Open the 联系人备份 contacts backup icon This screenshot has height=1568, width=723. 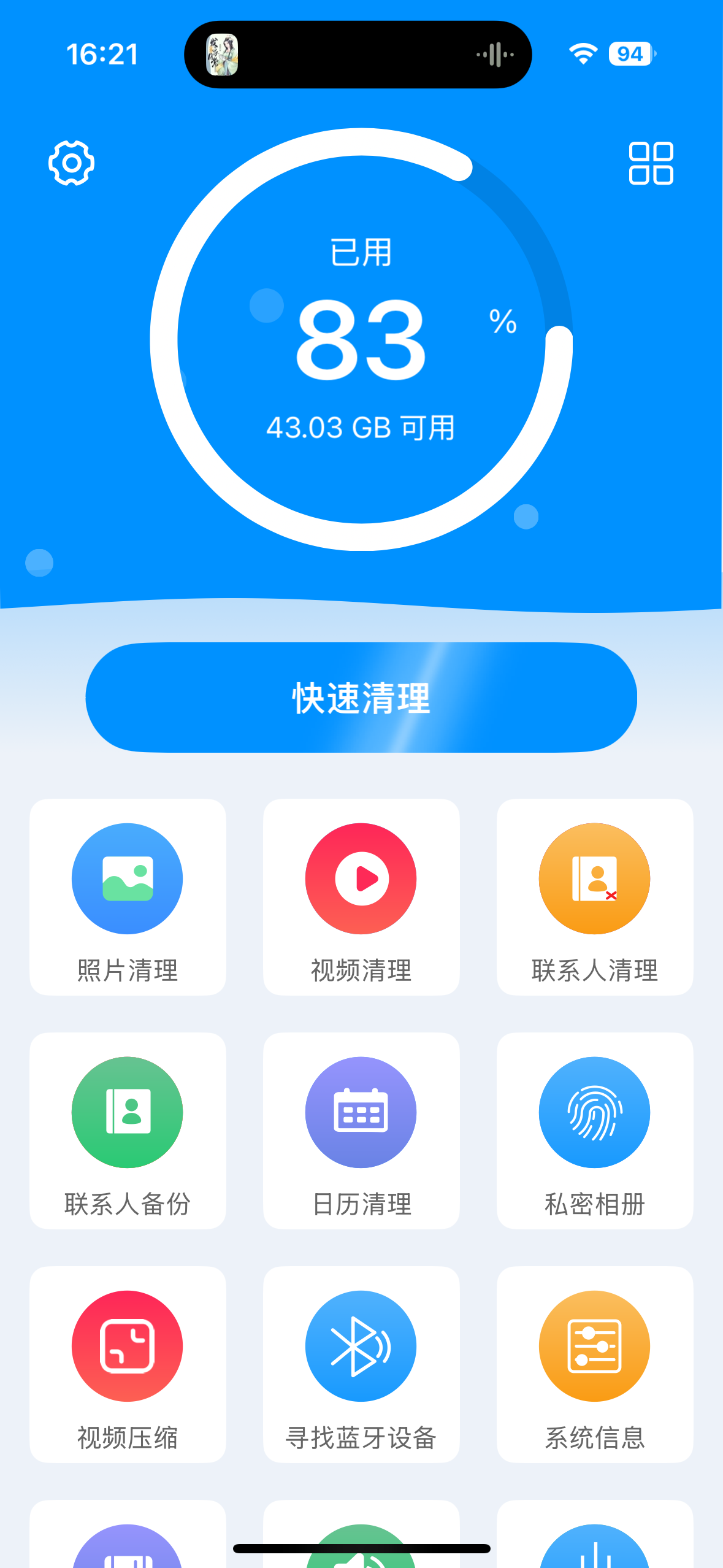[x=127, y=1112]
